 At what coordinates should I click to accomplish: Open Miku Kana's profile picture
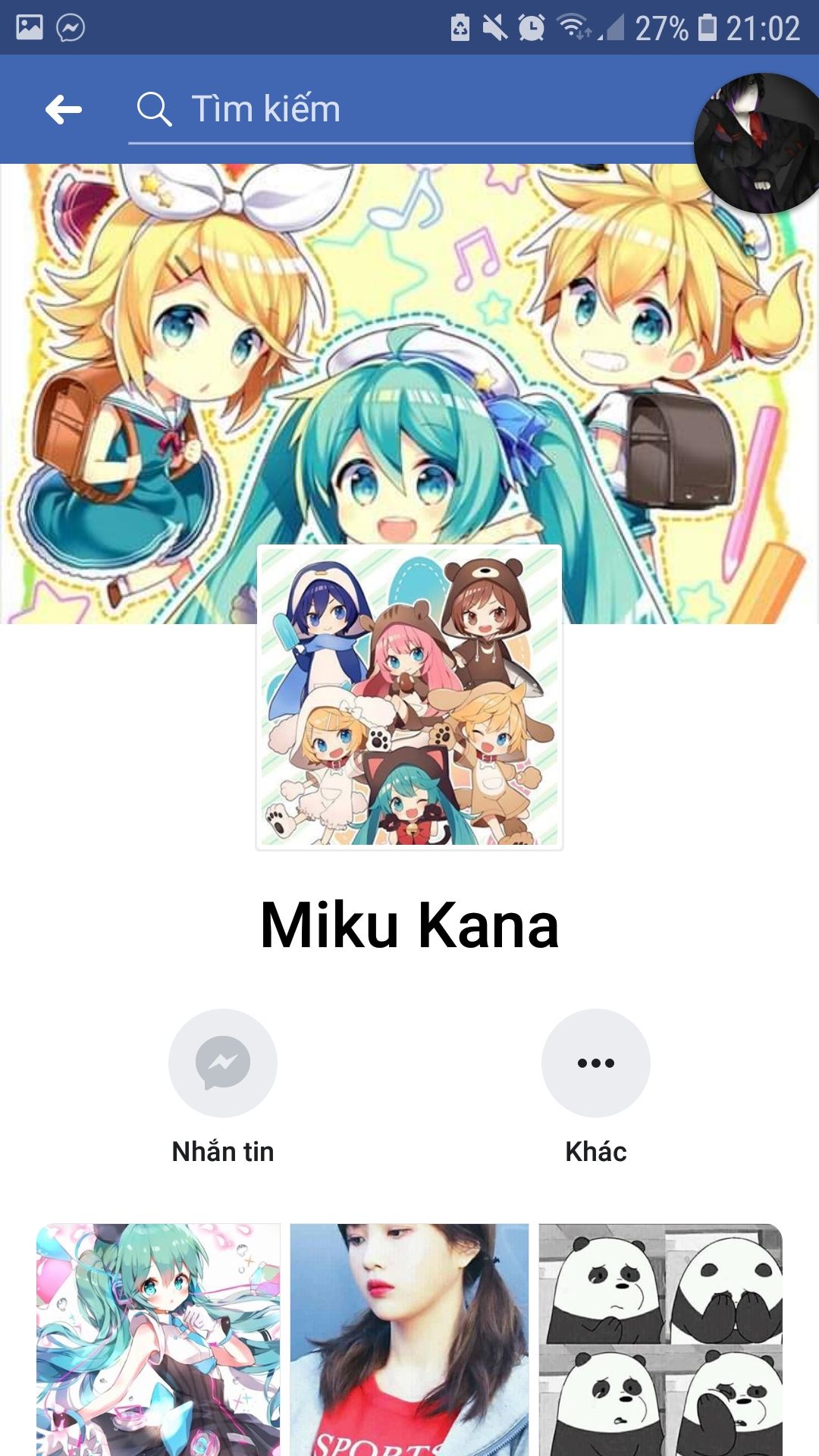[x=409, y=698]
